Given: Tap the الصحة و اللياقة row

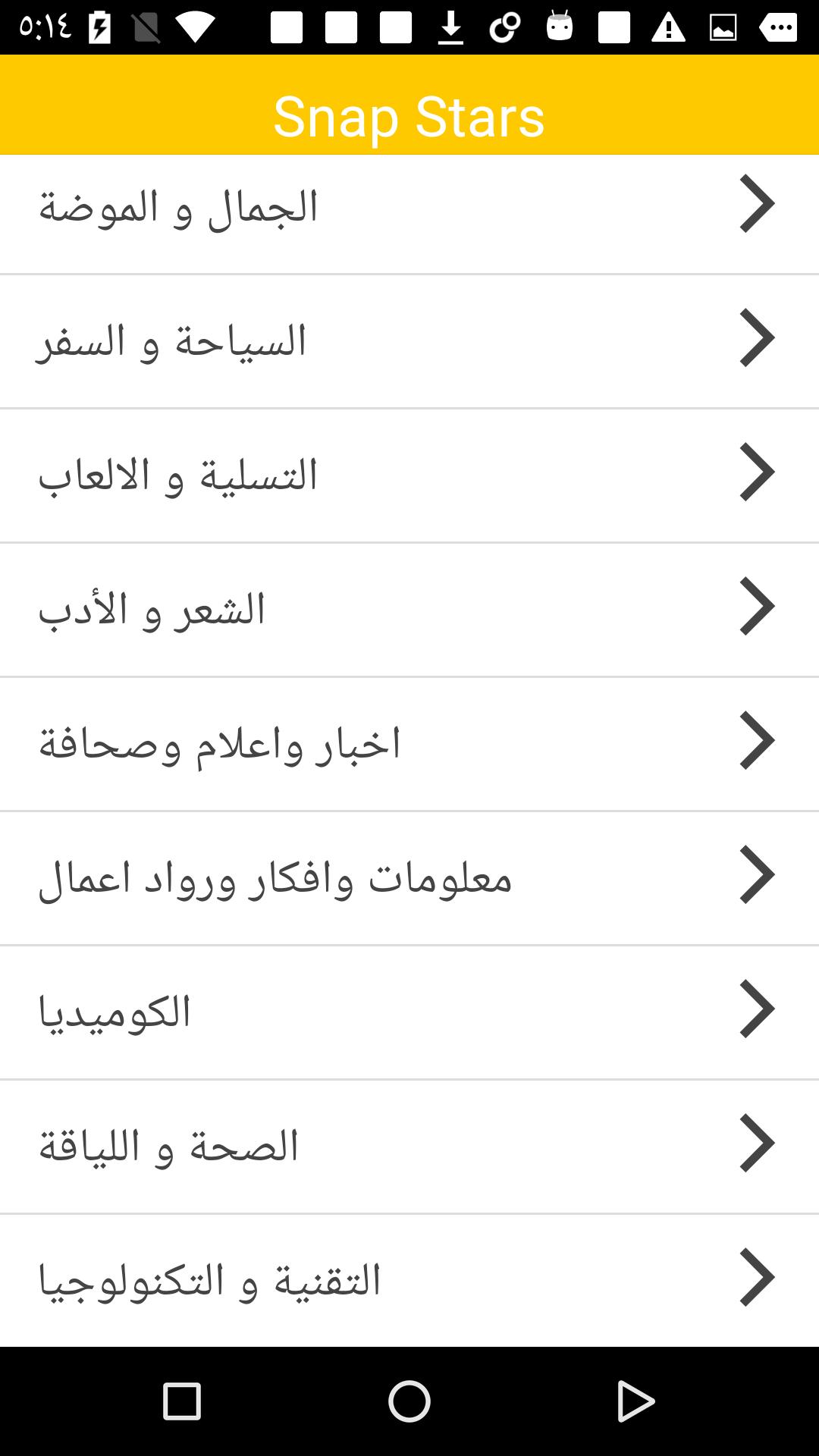Looking at the screenshot, I should (409, 1146).
